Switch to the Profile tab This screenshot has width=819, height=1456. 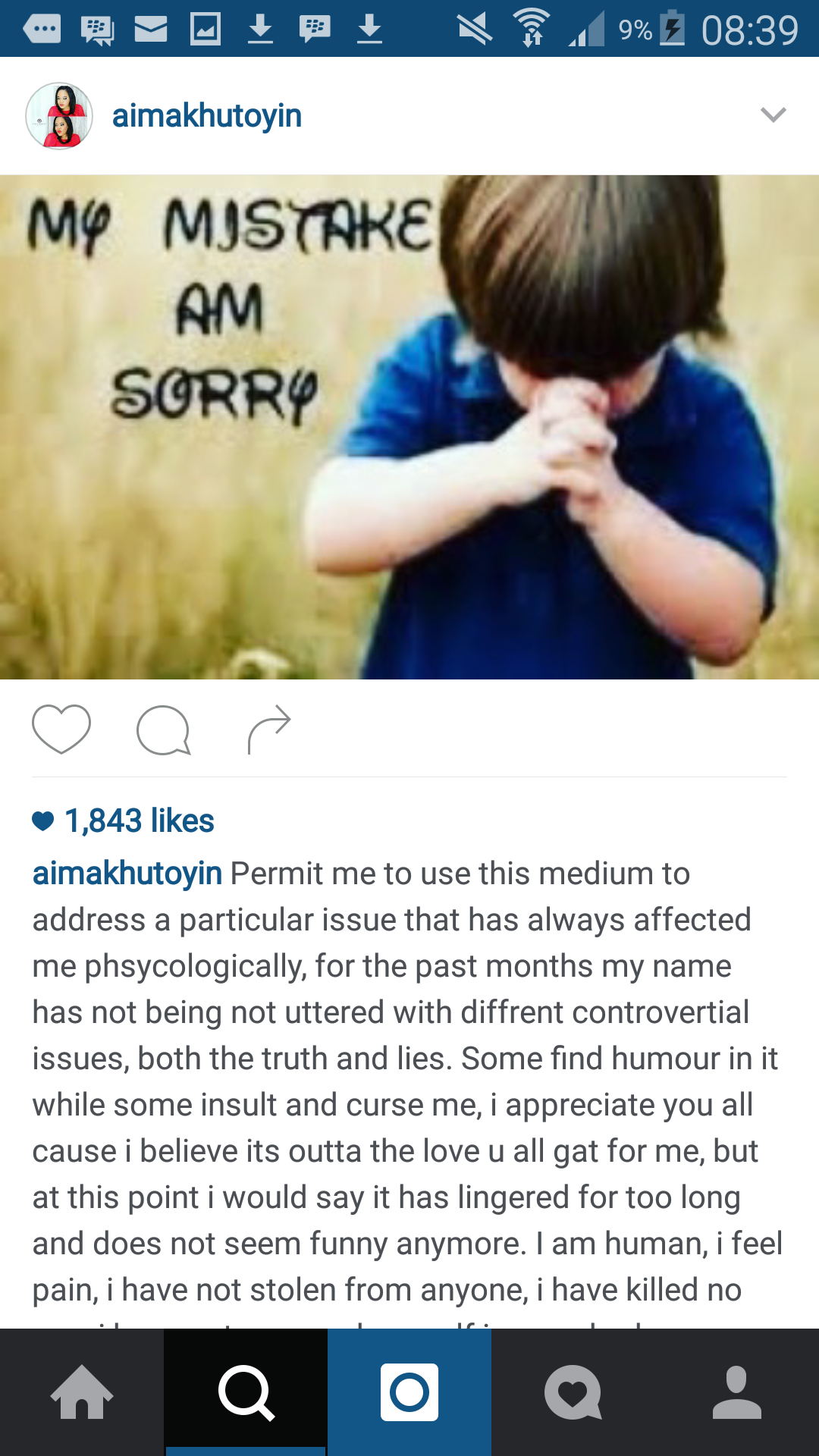click(x=737, y=1392)
